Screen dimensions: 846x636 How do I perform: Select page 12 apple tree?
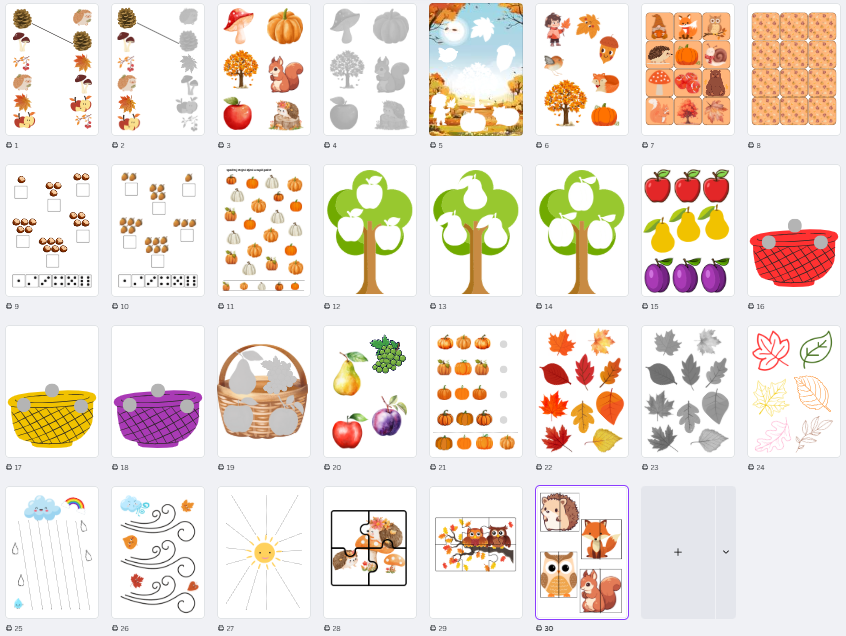click(370, 230)
